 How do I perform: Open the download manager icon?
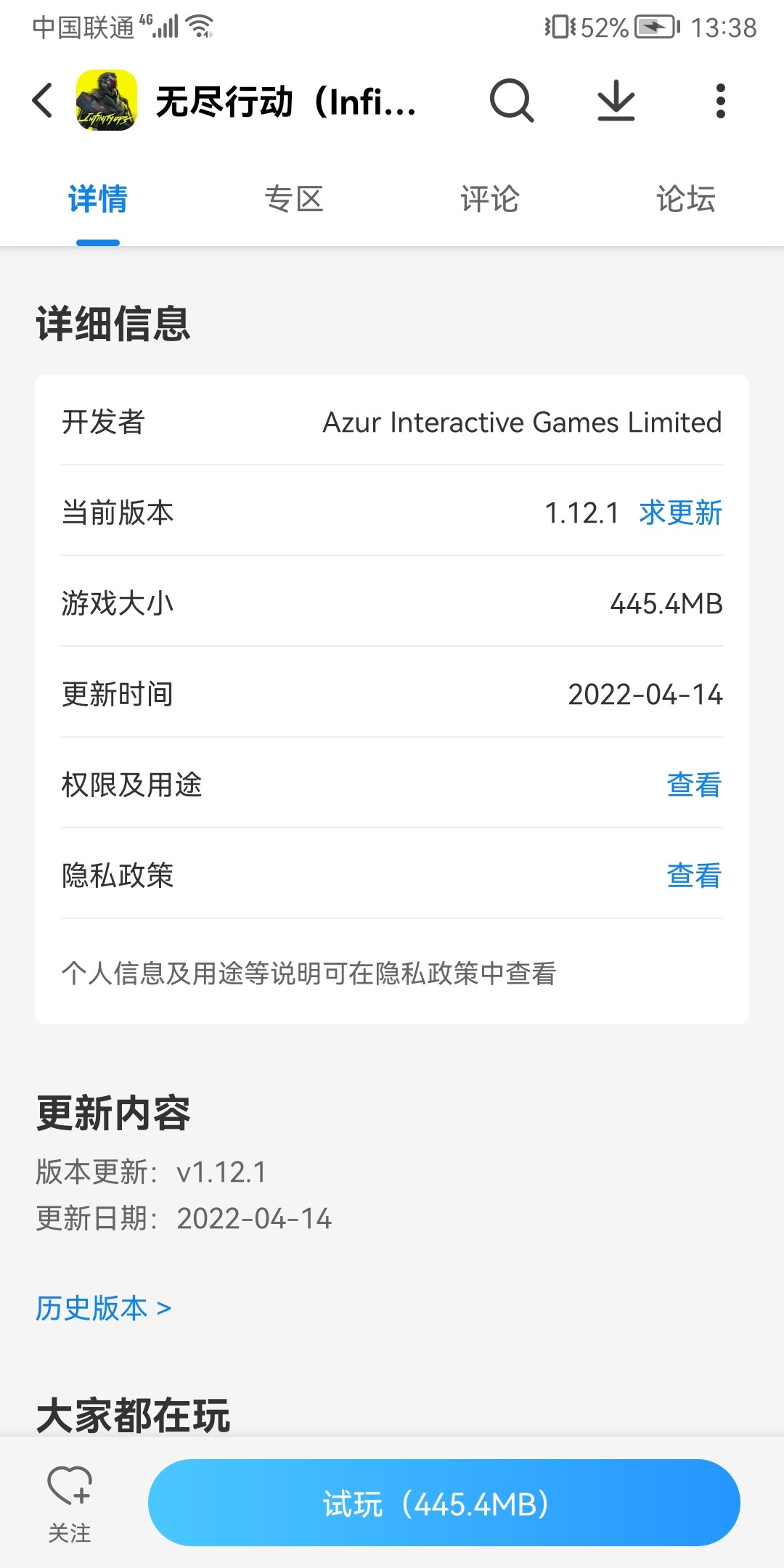[x=616, y=100]
